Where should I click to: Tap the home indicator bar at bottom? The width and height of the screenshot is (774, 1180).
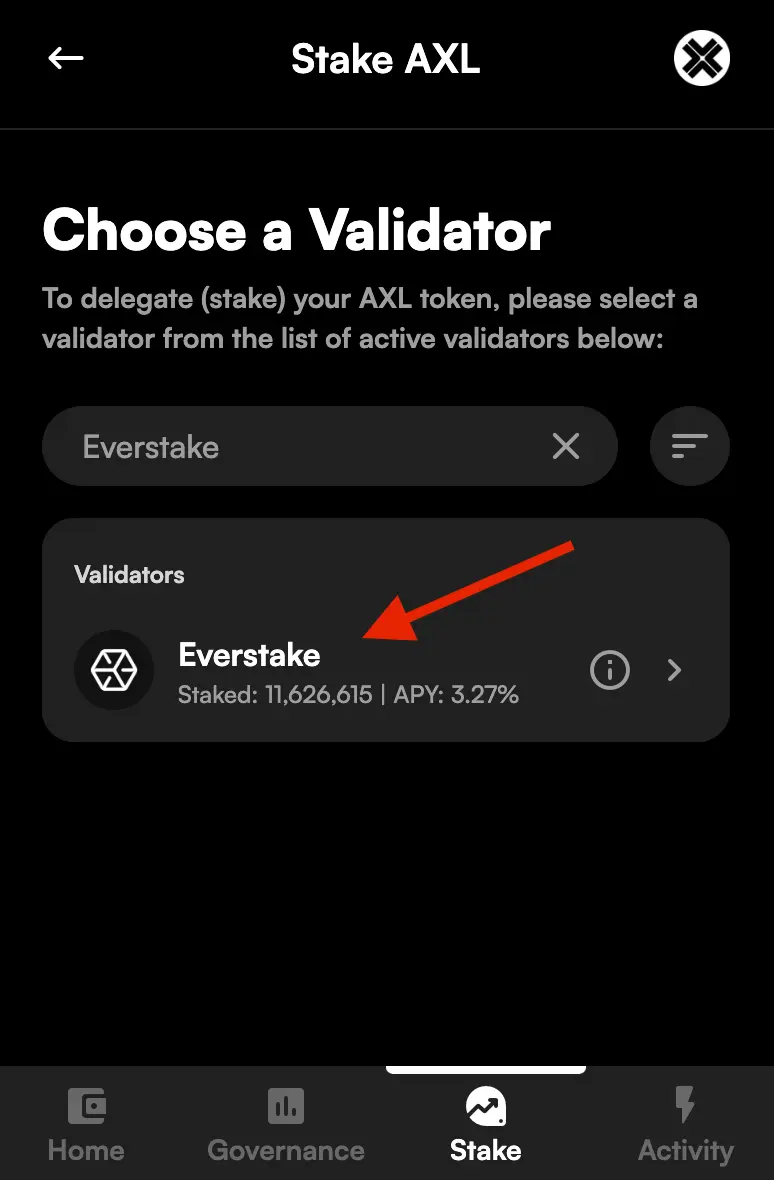pos(485,1070)
